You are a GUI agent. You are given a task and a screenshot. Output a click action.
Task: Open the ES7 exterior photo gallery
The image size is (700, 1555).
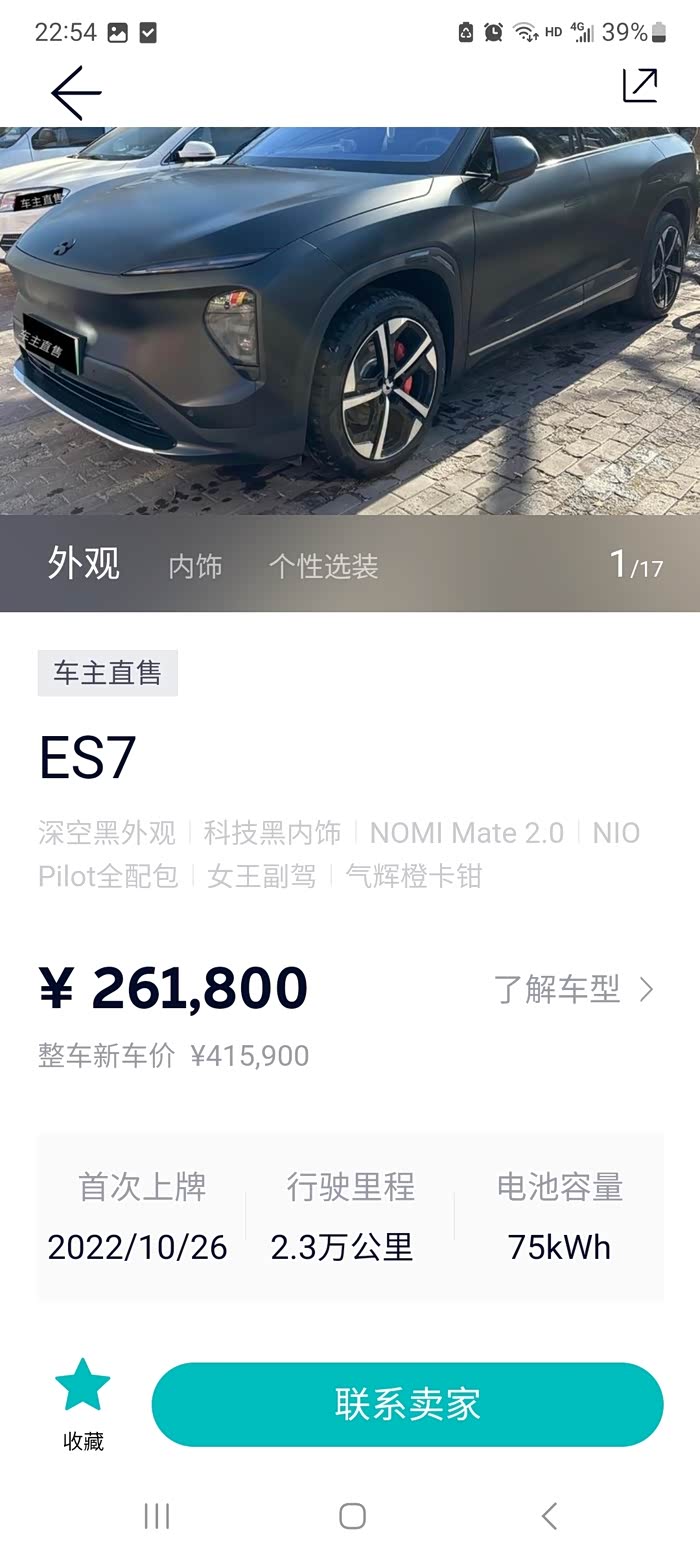(x=350, y=320)
